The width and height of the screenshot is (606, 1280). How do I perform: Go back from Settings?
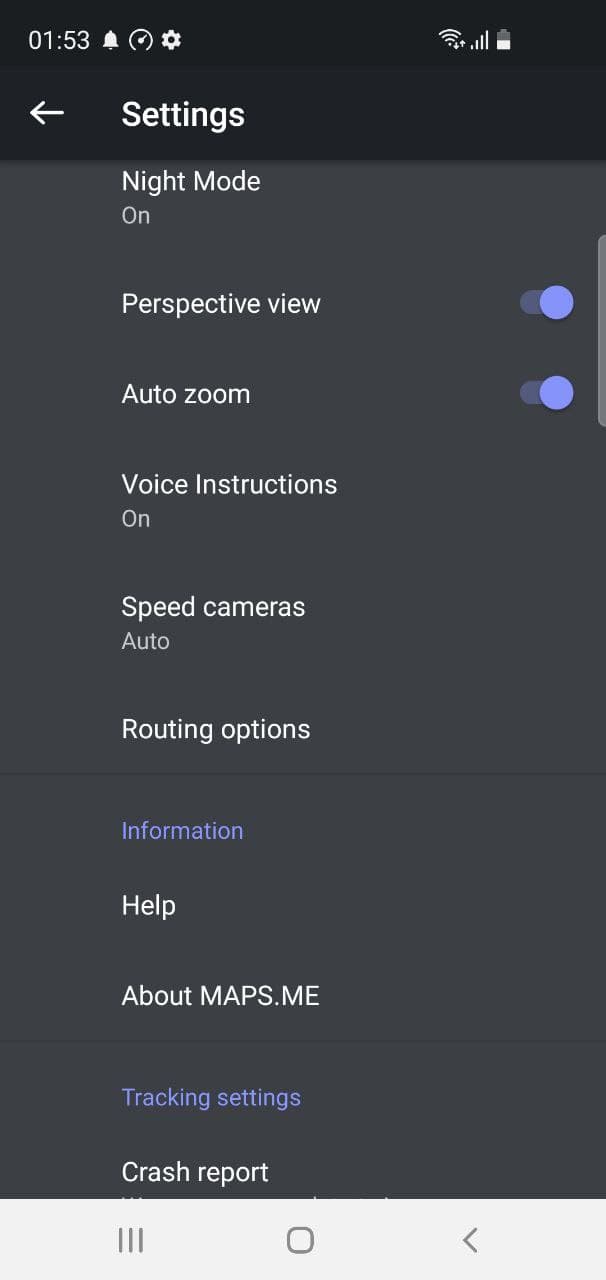47,114
